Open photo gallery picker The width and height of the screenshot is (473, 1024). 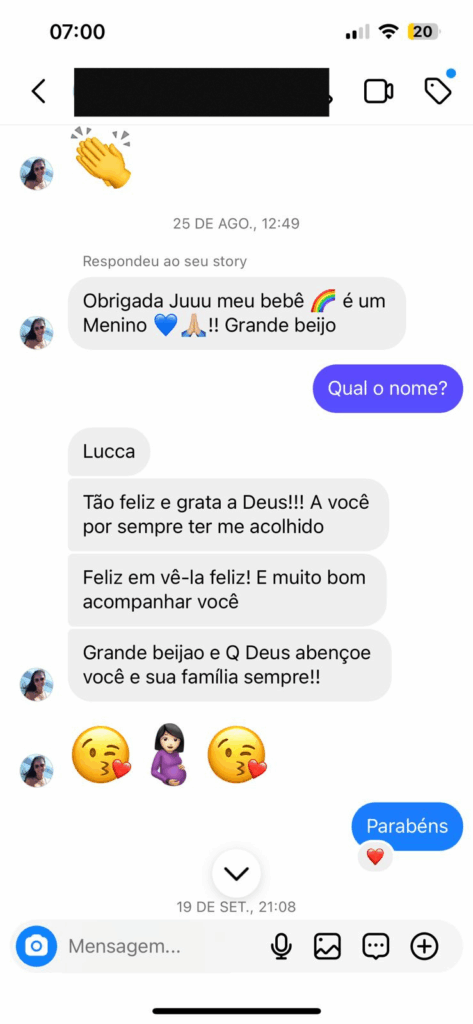[x=327, y=946]
